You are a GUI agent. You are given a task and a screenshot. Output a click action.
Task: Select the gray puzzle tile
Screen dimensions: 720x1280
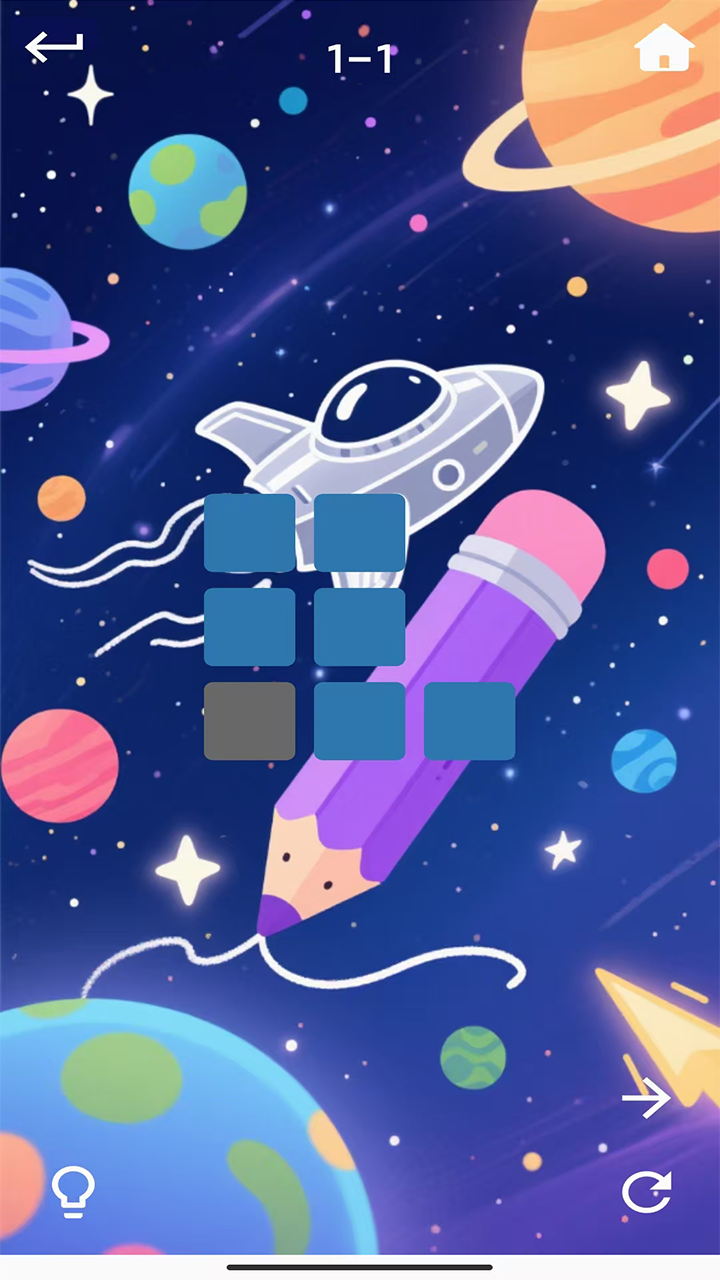(250, 721)
